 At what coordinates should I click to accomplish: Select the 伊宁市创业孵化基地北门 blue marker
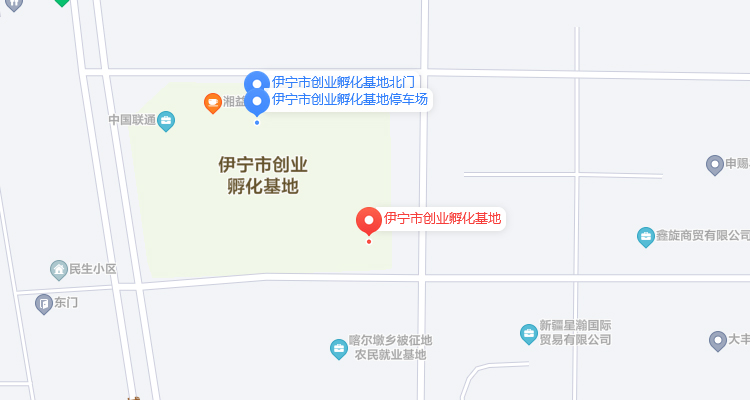[256, 83]
